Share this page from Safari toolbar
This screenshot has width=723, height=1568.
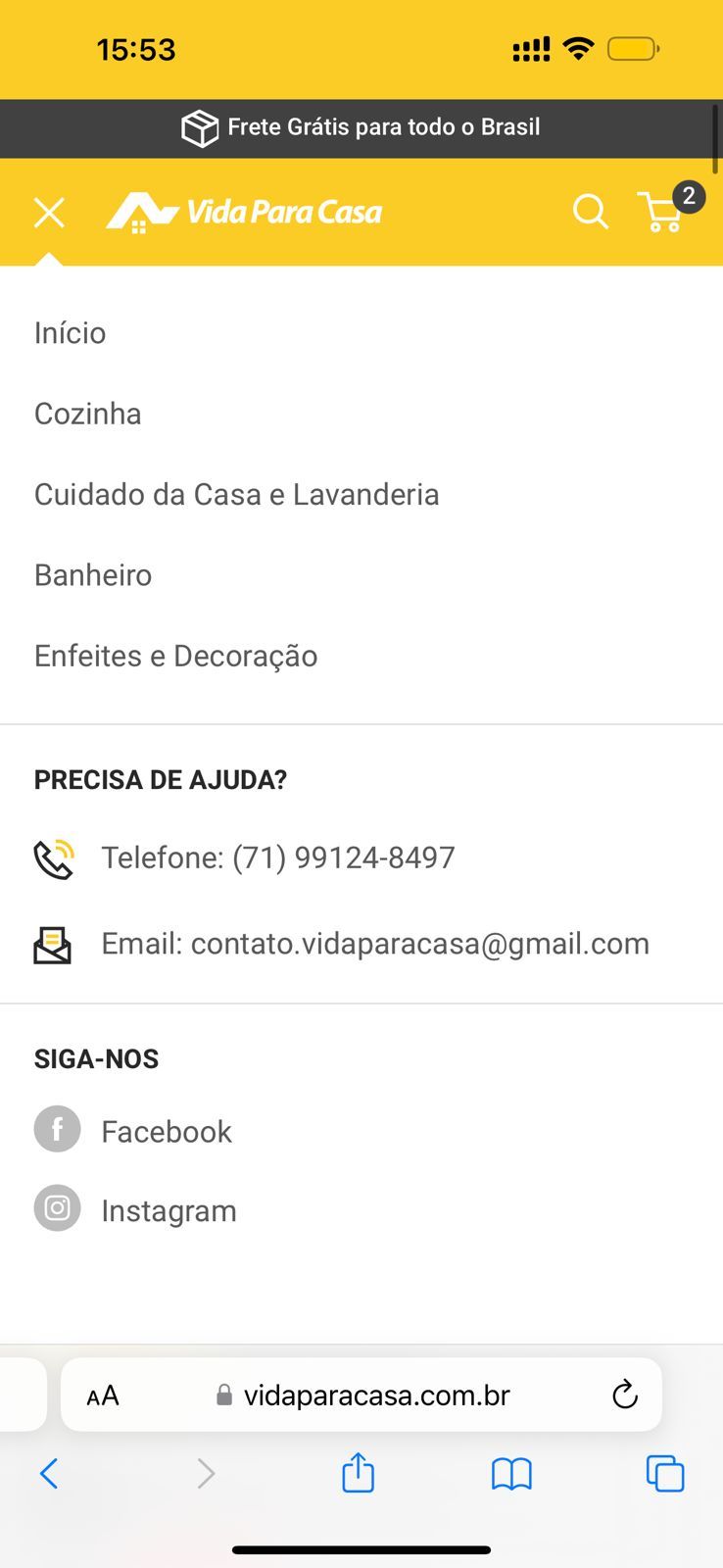tap(358, 1473)
